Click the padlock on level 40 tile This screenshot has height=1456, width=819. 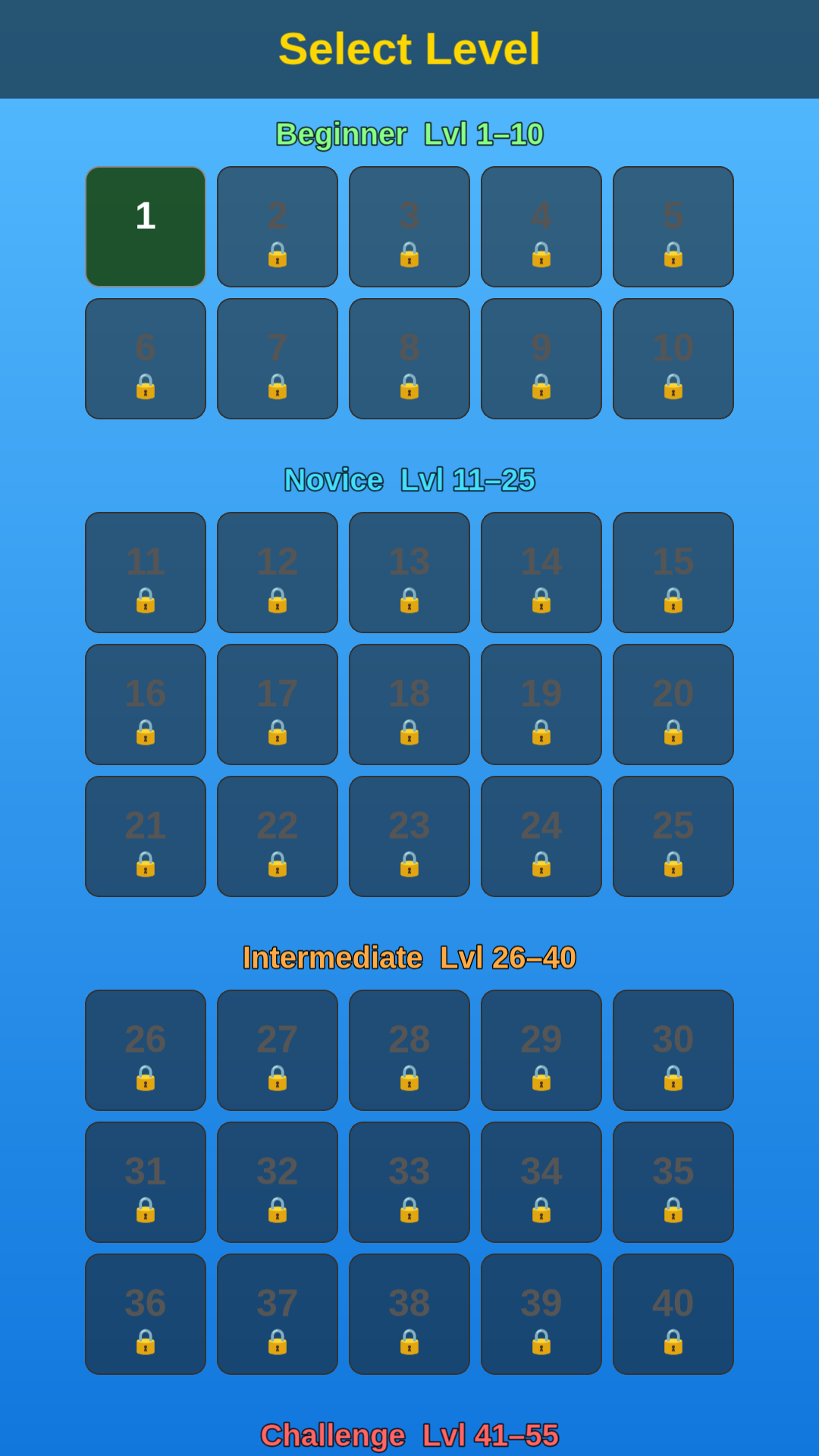pos(673,1345)
